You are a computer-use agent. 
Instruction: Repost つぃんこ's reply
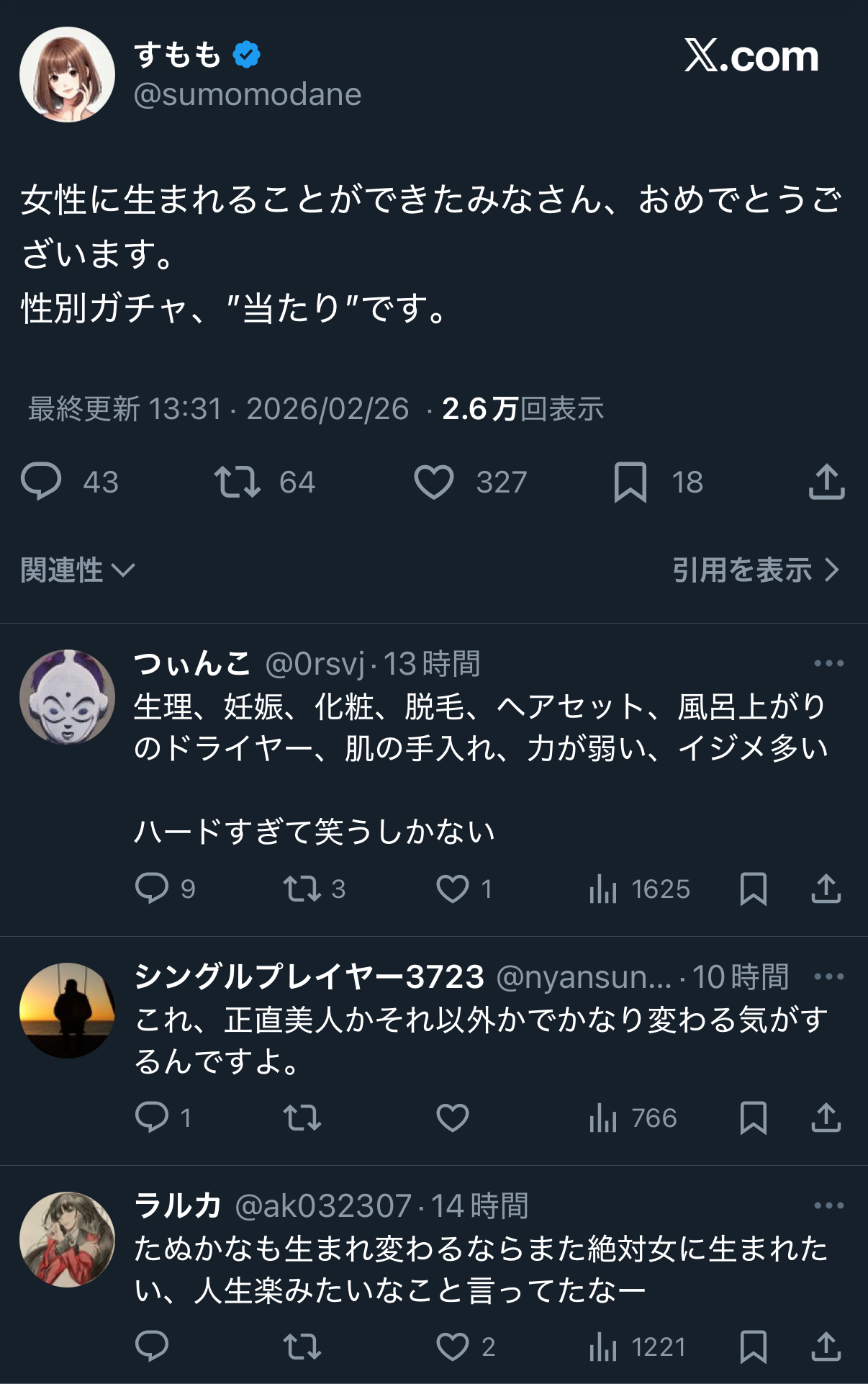coord(302,889)
